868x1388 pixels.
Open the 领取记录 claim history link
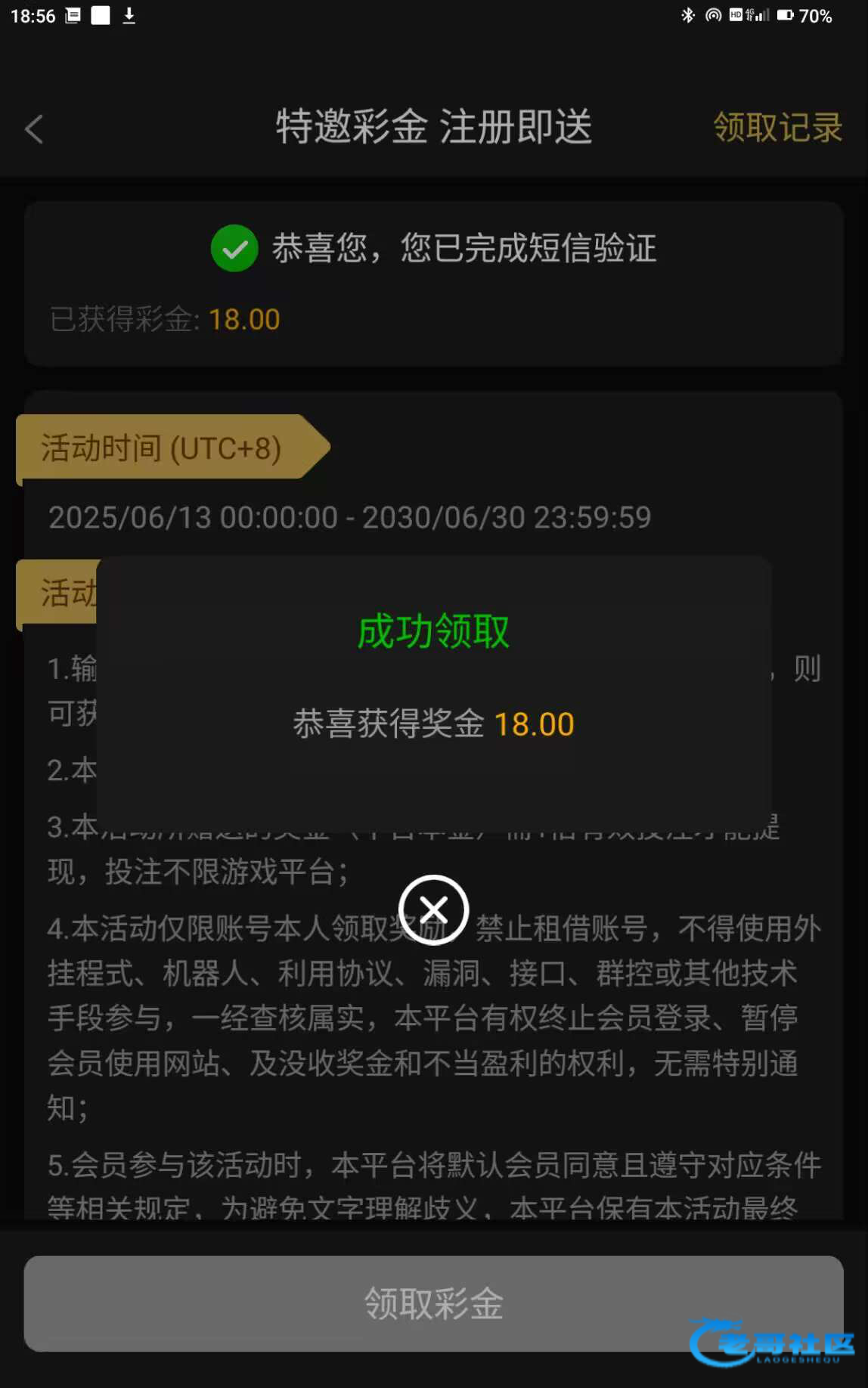pos(777,127)
